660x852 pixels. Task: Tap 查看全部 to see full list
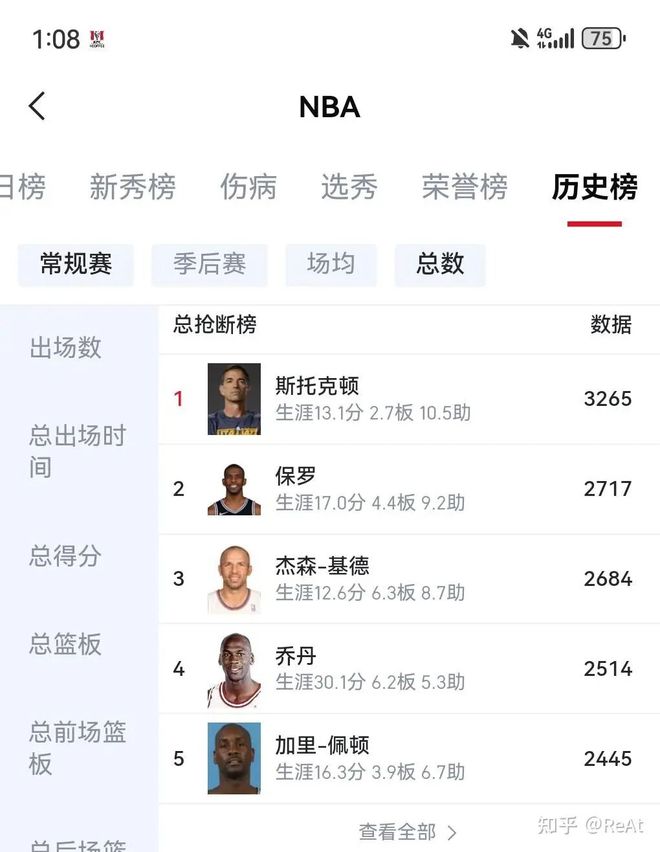point(408,832)
